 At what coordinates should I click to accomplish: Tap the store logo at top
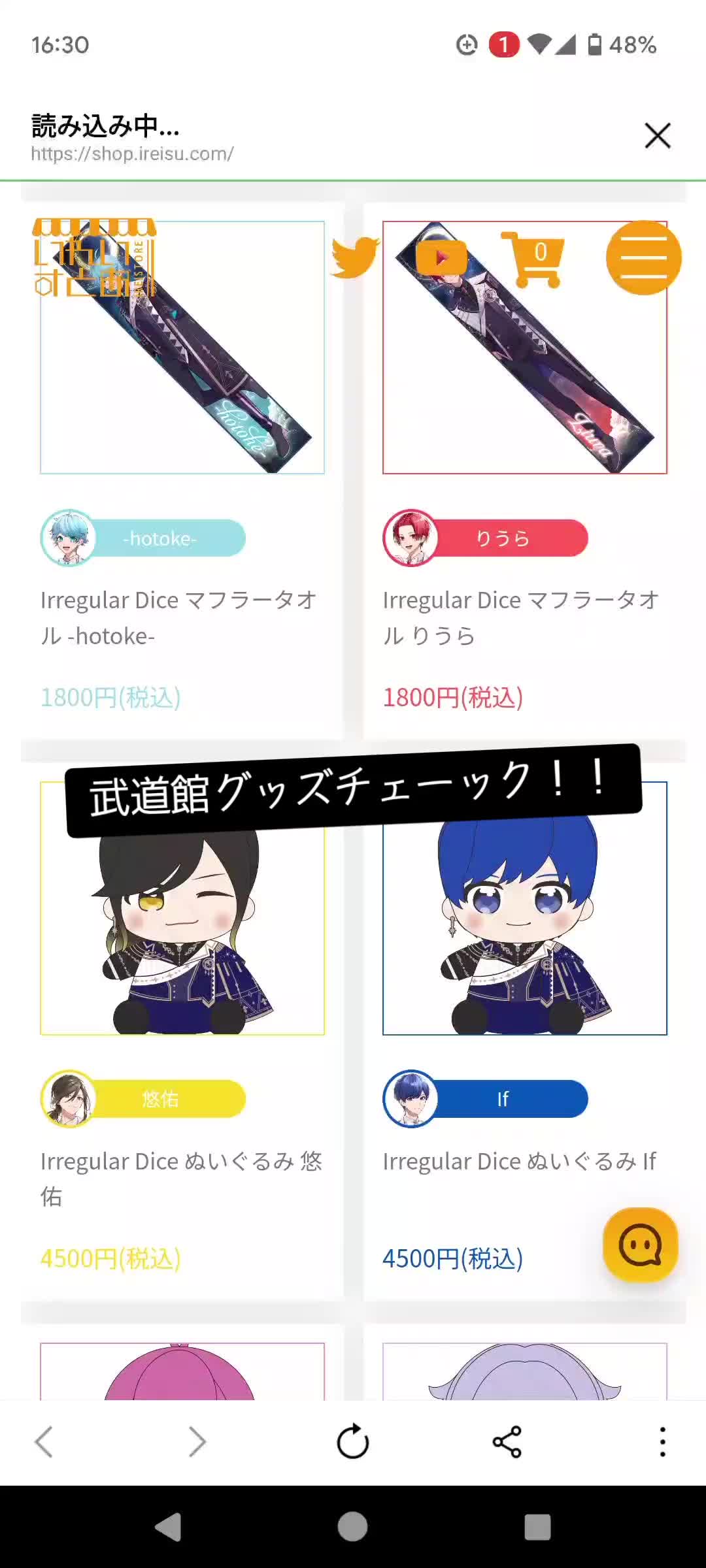click(95, 257)
